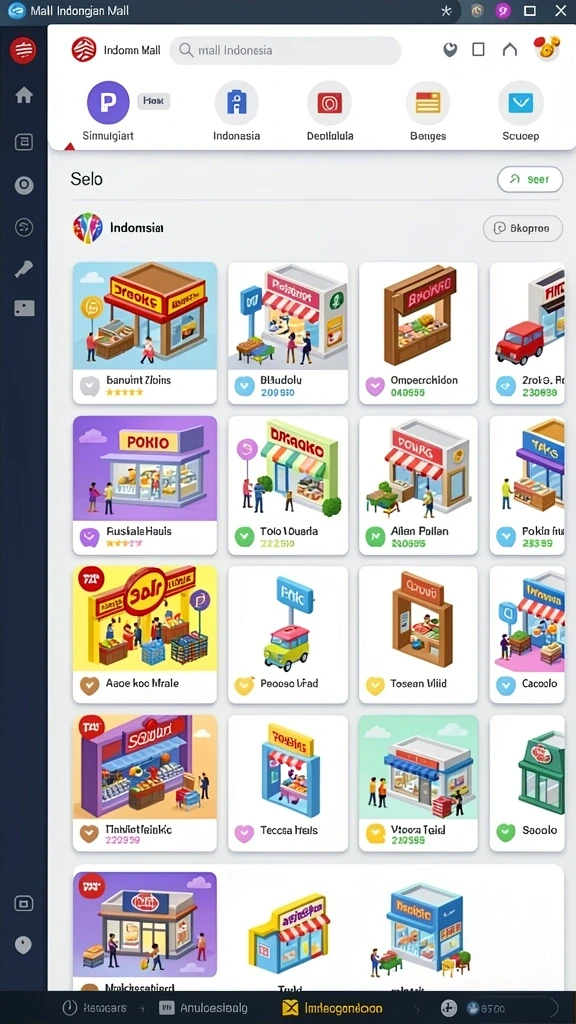The width and height of the screenshot is (576, 1024).
Task: Open the Scuoep mail category
Action: [520, 112]
